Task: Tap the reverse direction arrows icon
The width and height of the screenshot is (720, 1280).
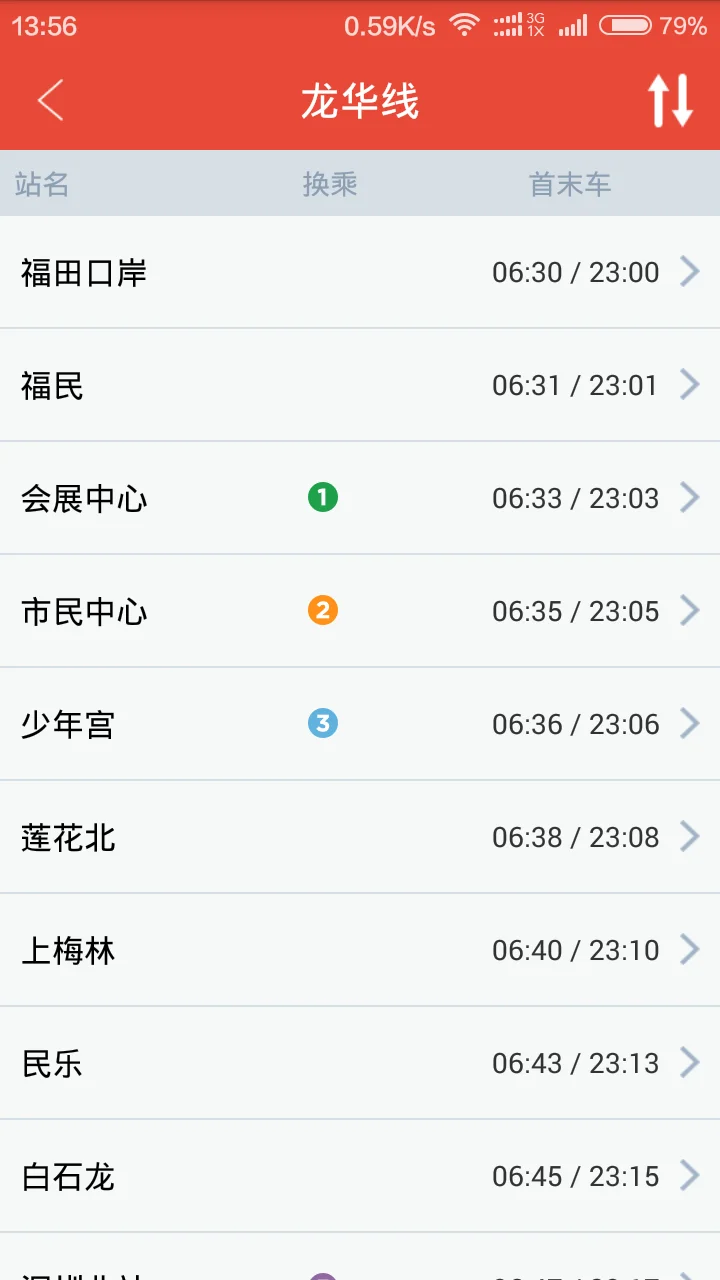Action: point(669,101)
